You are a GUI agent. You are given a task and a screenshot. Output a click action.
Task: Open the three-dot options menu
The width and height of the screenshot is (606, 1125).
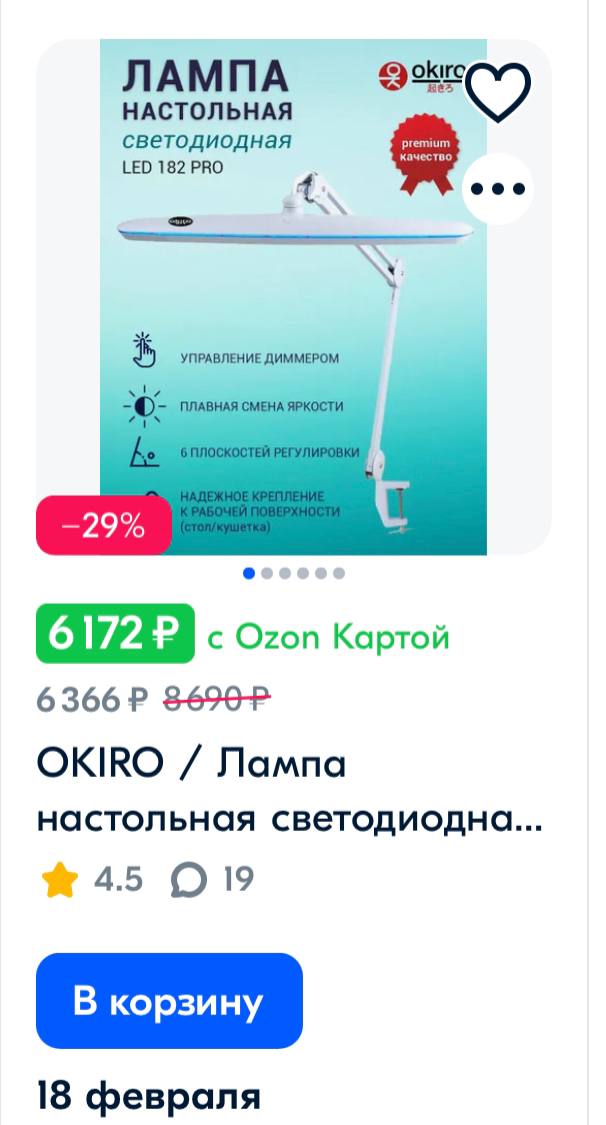tap(498, 189)
